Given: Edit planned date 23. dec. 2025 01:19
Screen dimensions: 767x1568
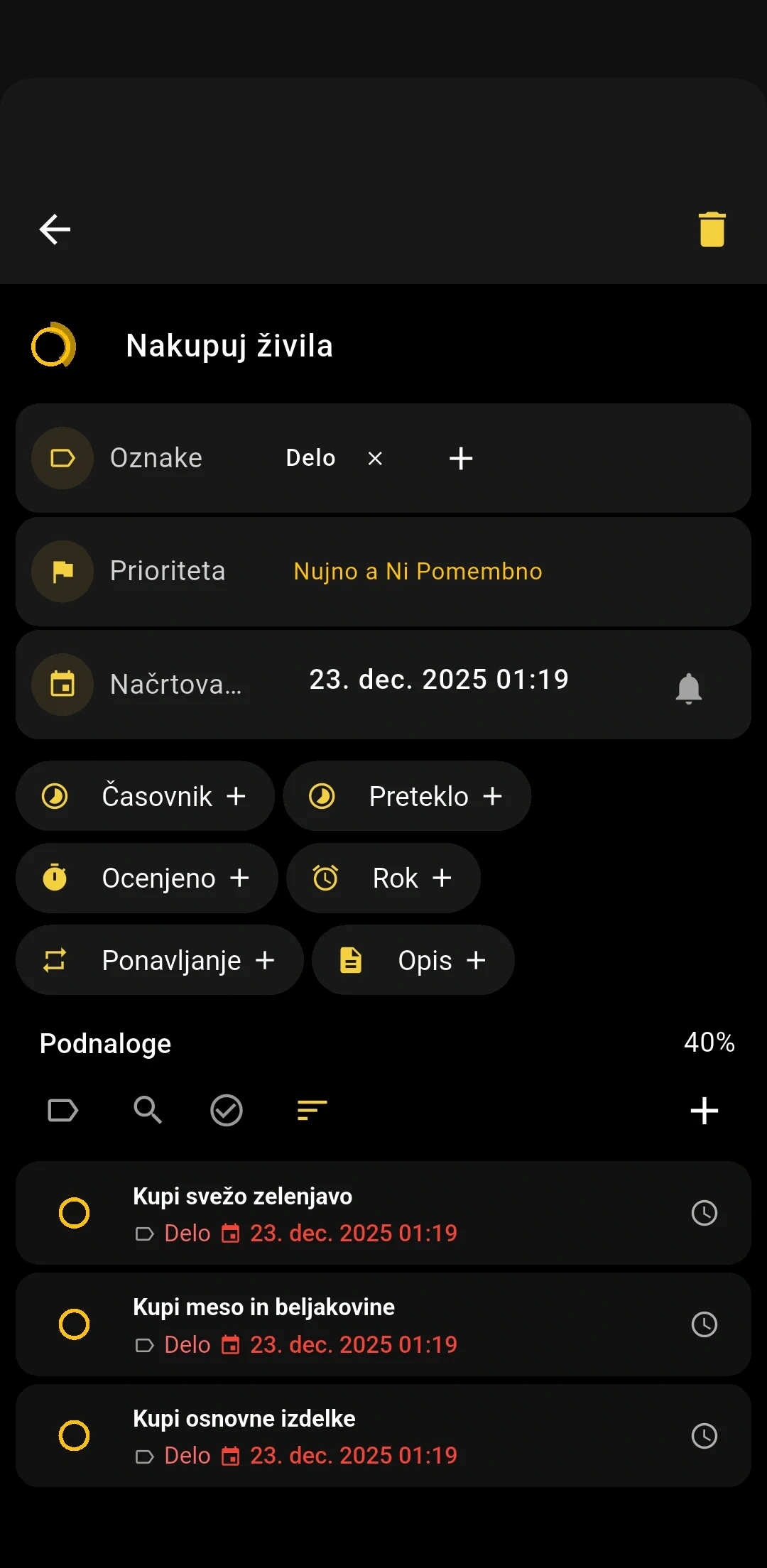Looking at the screenshot, I should (439, 680).
